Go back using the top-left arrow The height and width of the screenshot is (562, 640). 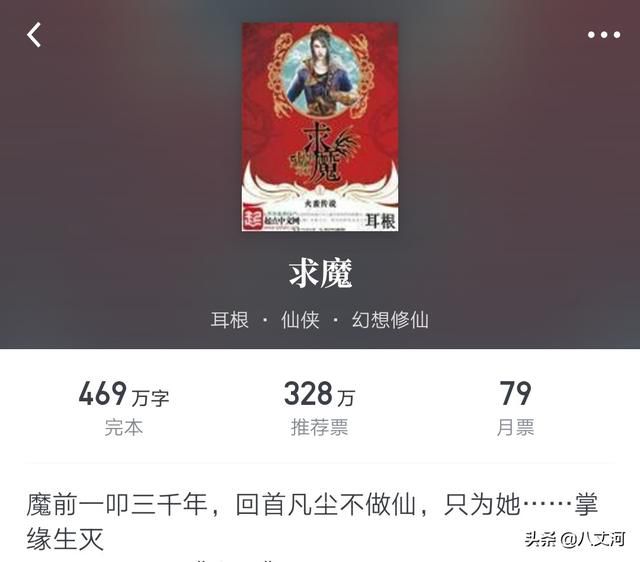[34, 35]
